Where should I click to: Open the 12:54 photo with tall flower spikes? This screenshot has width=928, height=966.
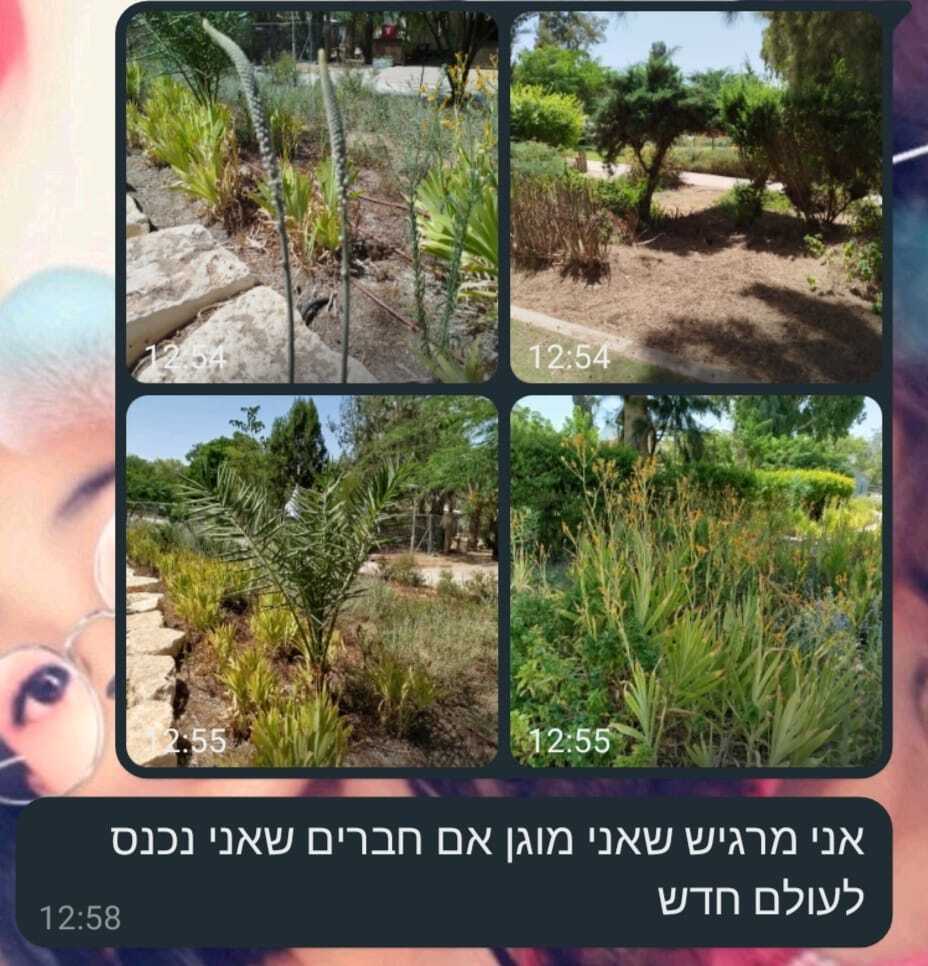tap(311, 197)
